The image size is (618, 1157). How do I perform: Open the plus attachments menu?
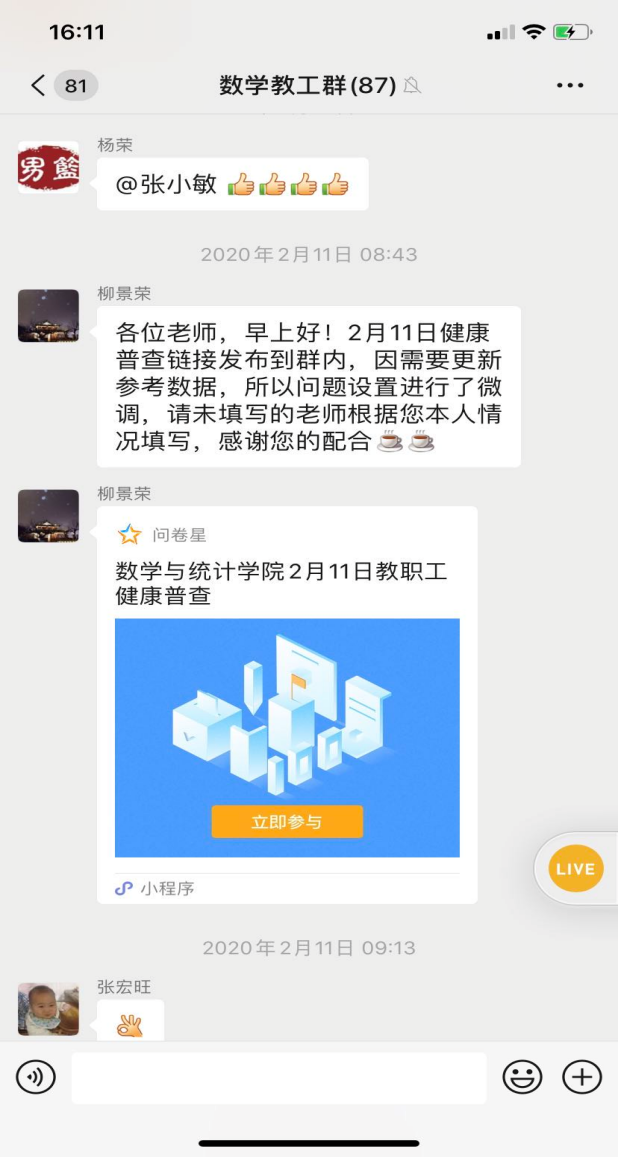click(x=581, y=1077)
